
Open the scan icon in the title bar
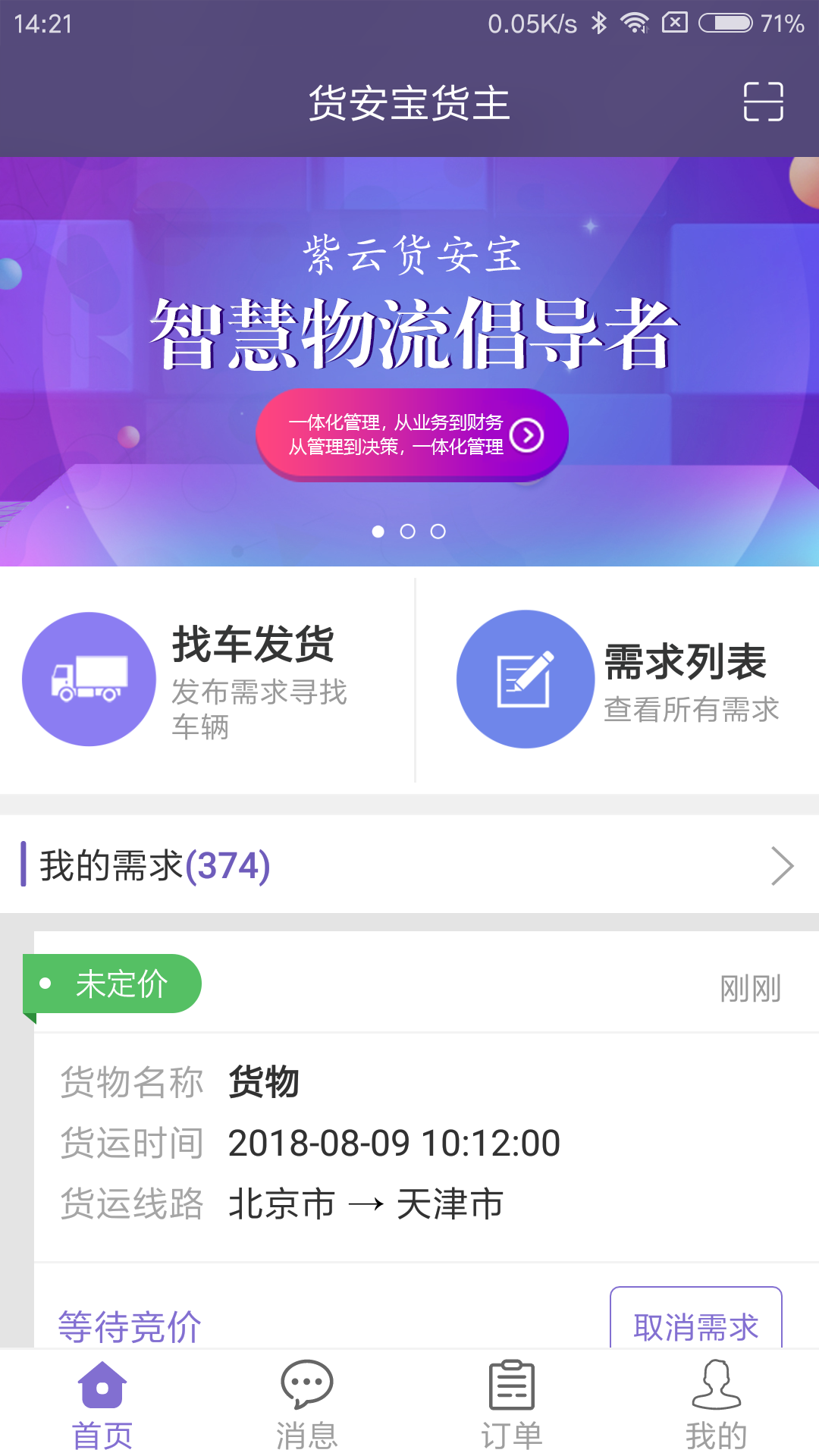tap(763, 102)
